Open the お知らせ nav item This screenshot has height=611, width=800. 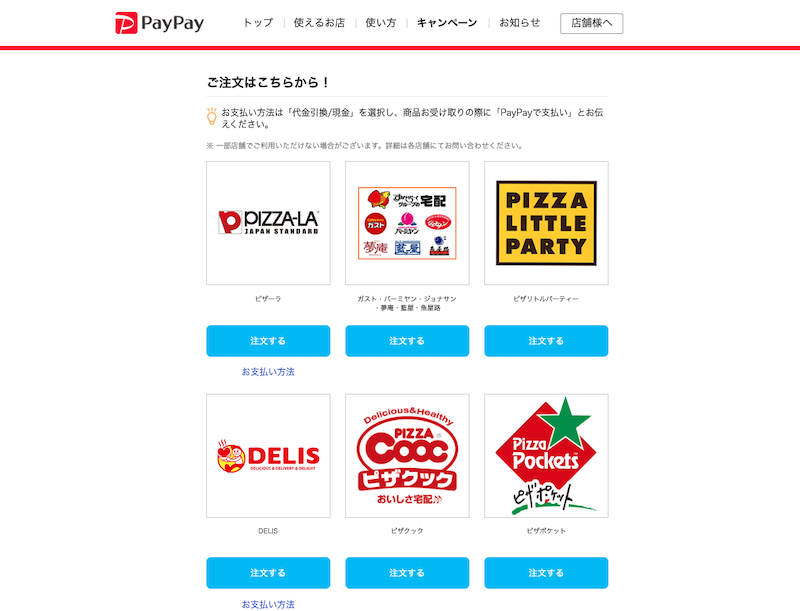pos(520,22)
